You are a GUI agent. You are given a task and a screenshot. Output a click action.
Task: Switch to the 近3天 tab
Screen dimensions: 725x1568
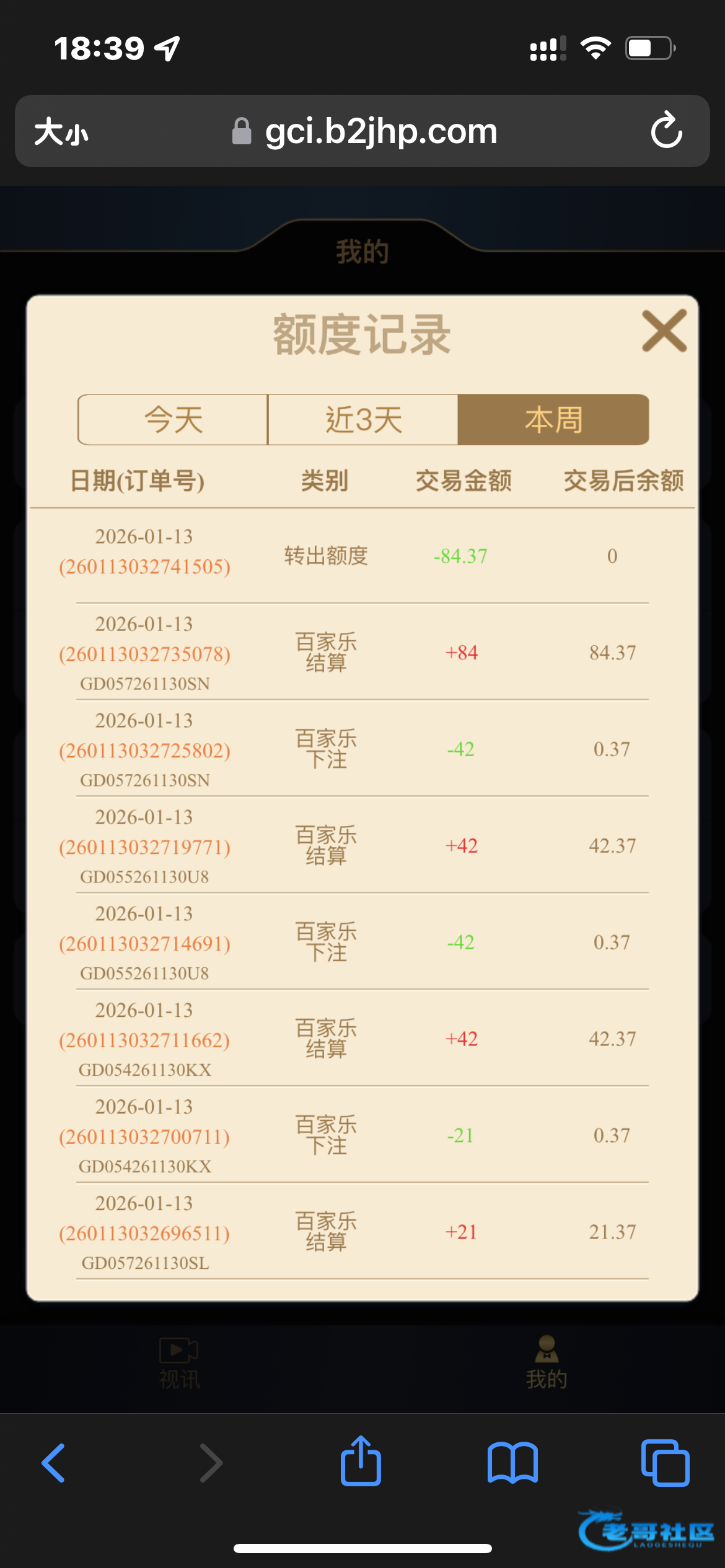pyautogui.click(x=363, y=420)
